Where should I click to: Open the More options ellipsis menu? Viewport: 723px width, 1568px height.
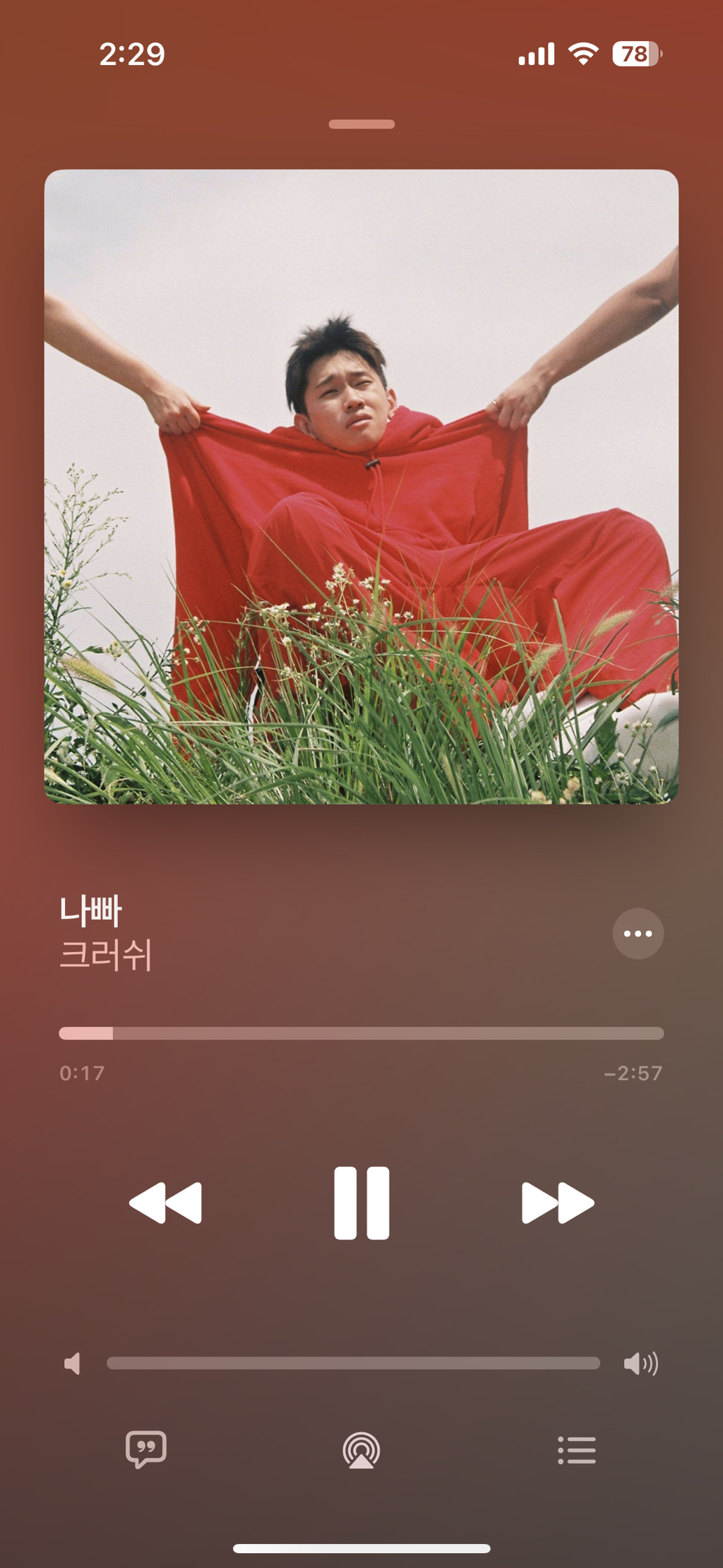coord(639,934)
